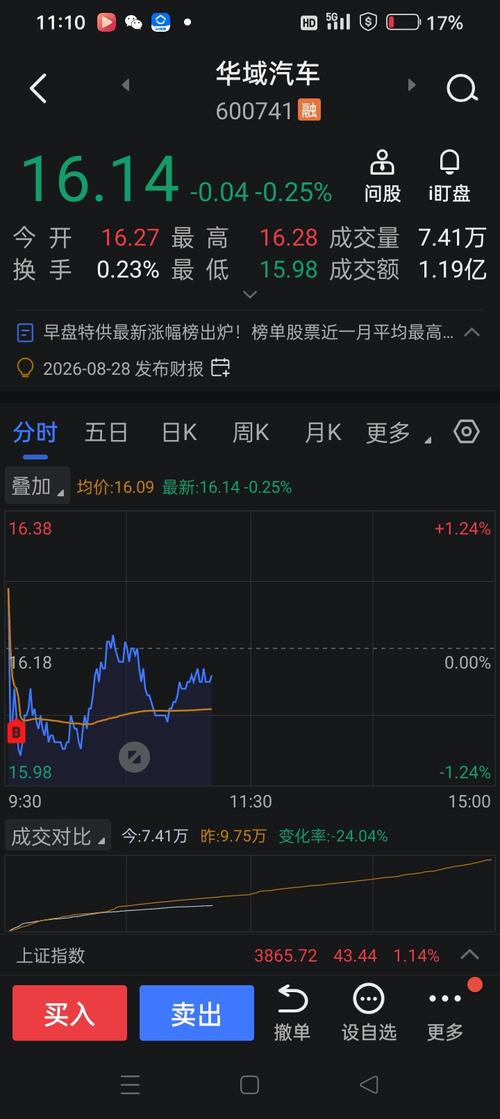The image size is (500, 1119).
Task: Tap the blue 卖出 sell button
Action: tap(197, 1013)
